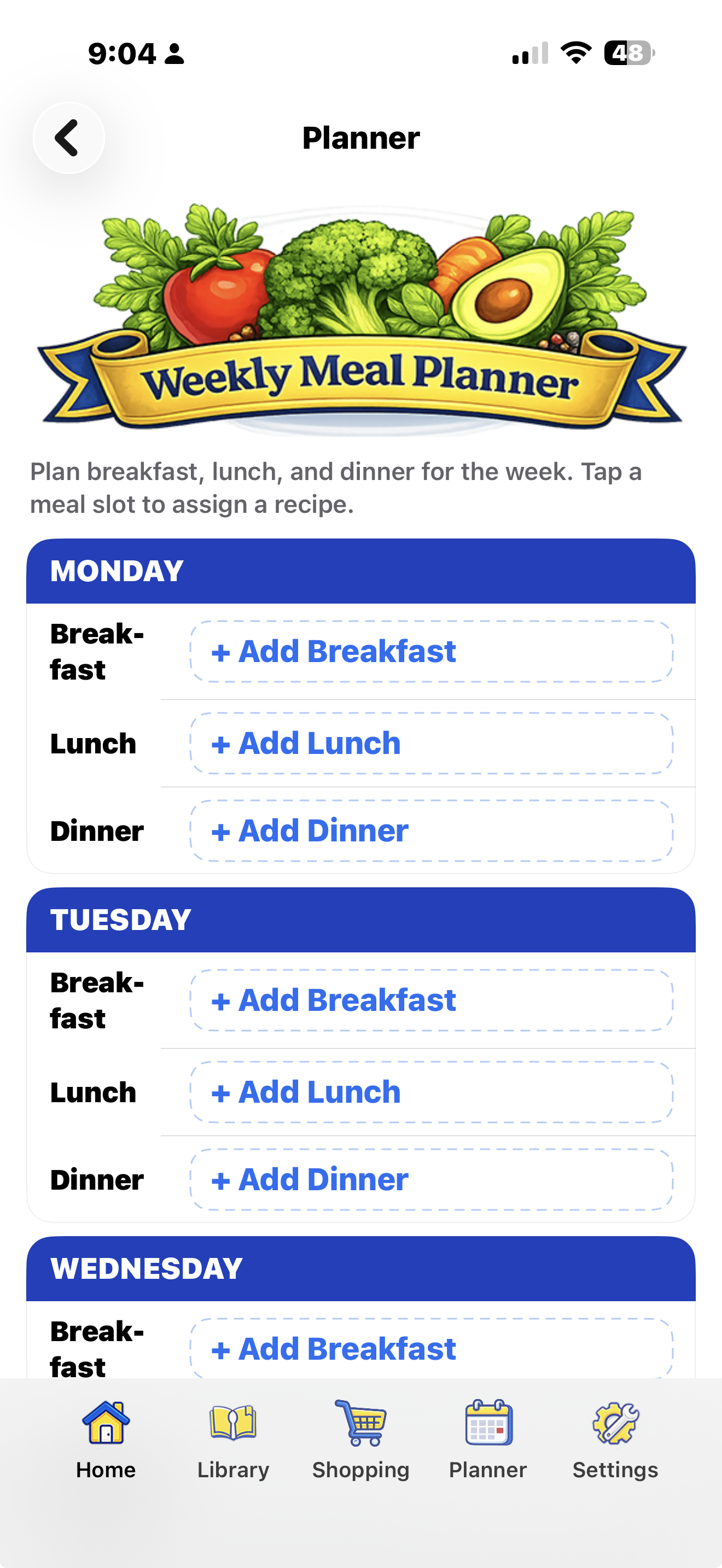The image size is (722, 1568).
Task: Go back using the back arrow
Action: 68,138
